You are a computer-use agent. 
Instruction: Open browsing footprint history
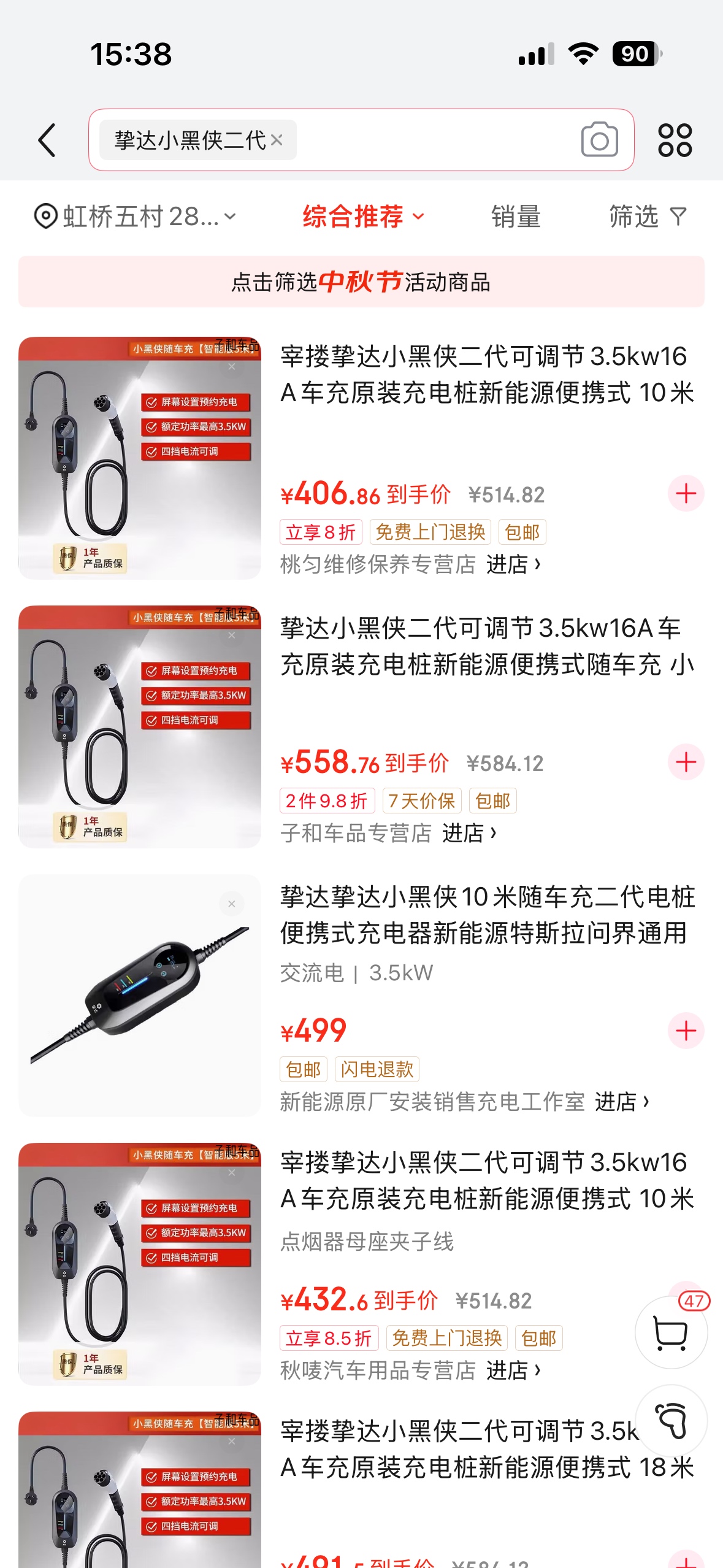pos(671,1421)
